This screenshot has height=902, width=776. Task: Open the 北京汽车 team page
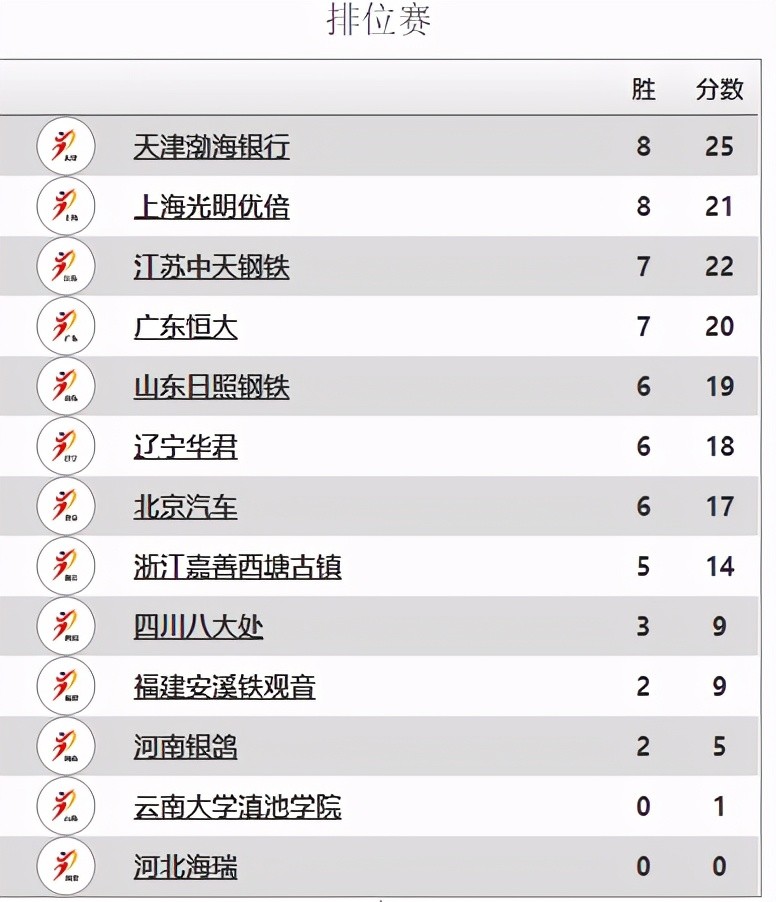click(185, 507)
